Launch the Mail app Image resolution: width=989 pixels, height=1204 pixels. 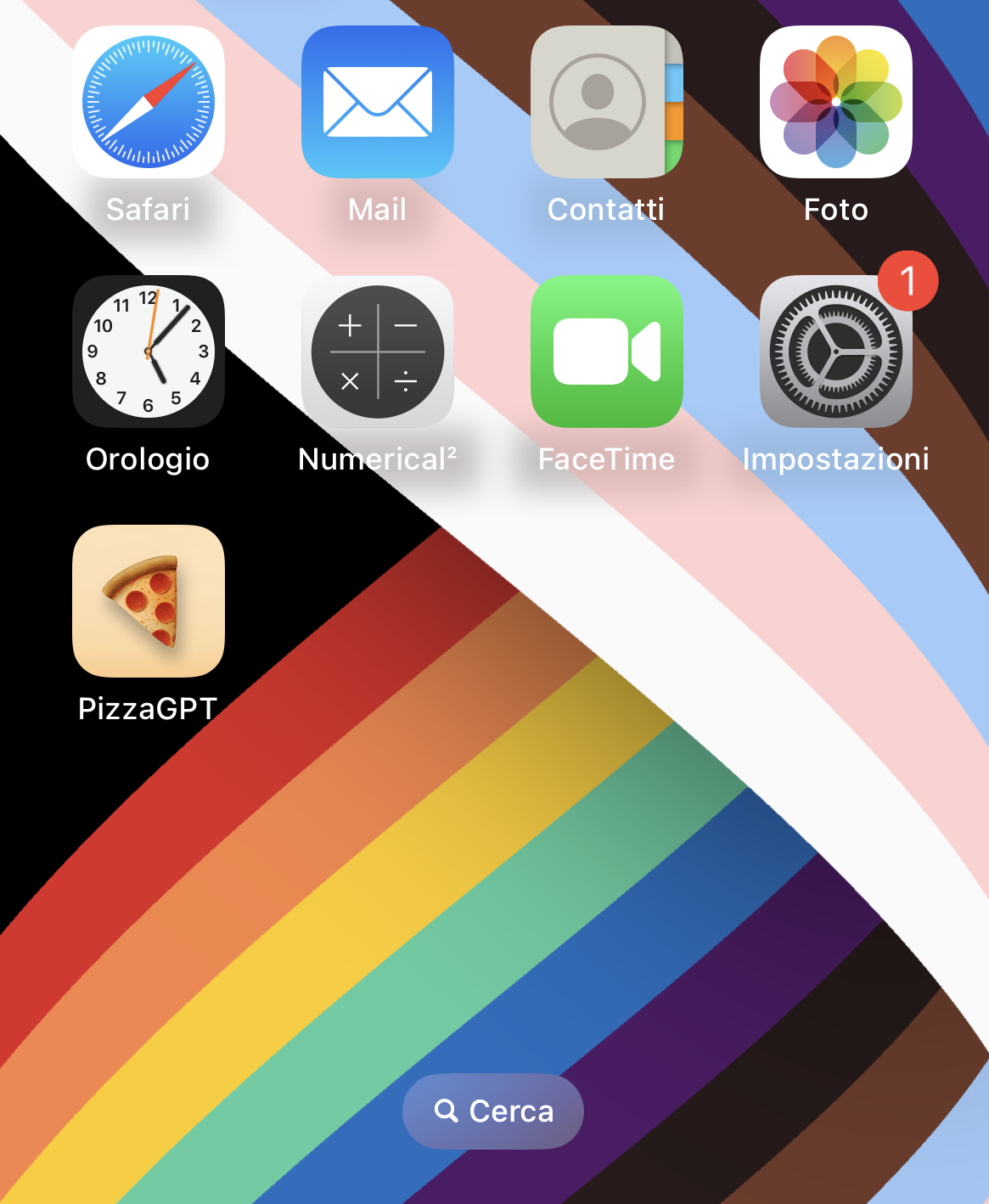pos(378,102)
